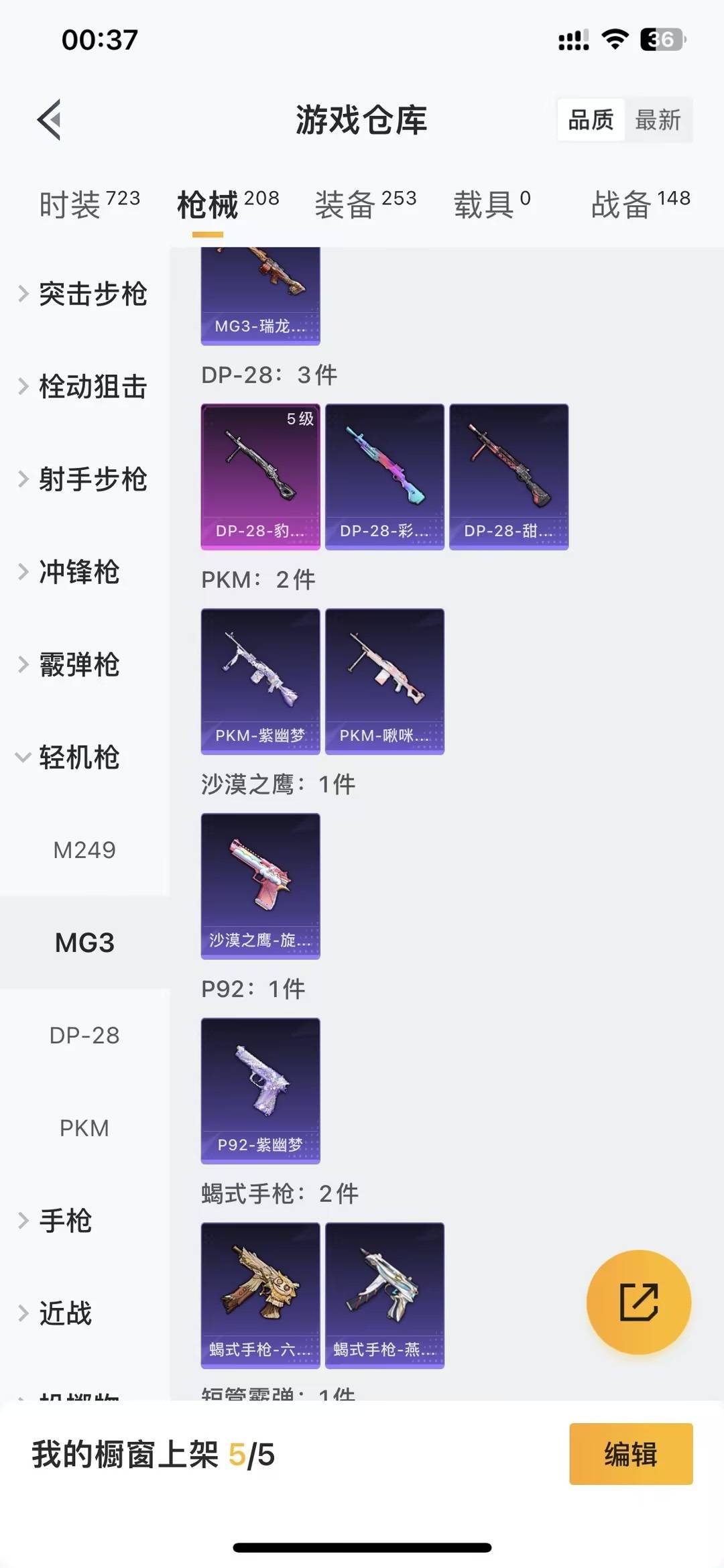This screenshot has width=724, height=1568.
Task: Tap the yellow share icon near bottom right
Action: click(x=638, y=1301)
